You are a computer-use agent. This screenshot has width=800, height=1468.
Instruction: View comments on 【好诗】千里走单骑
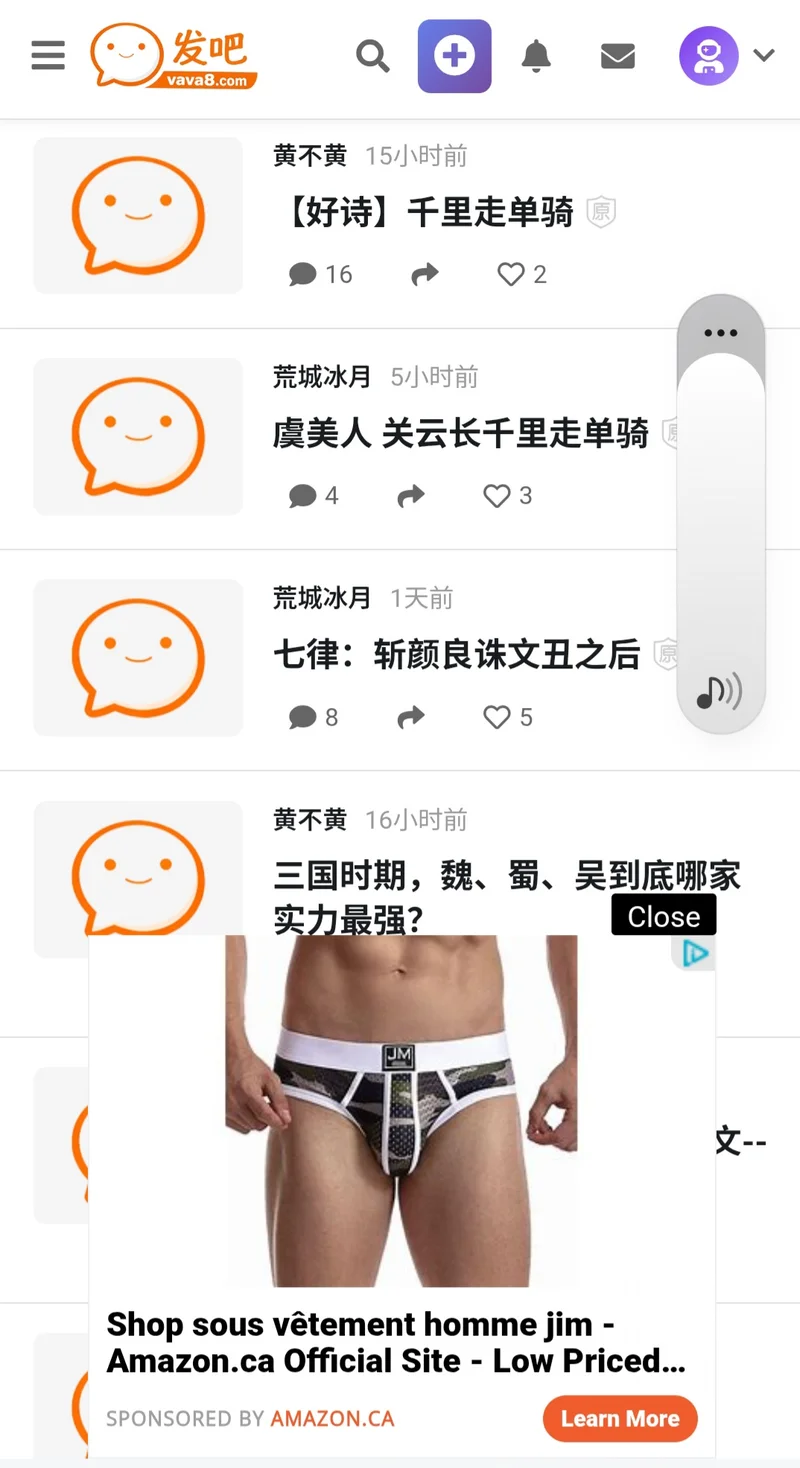click(320, 274)
